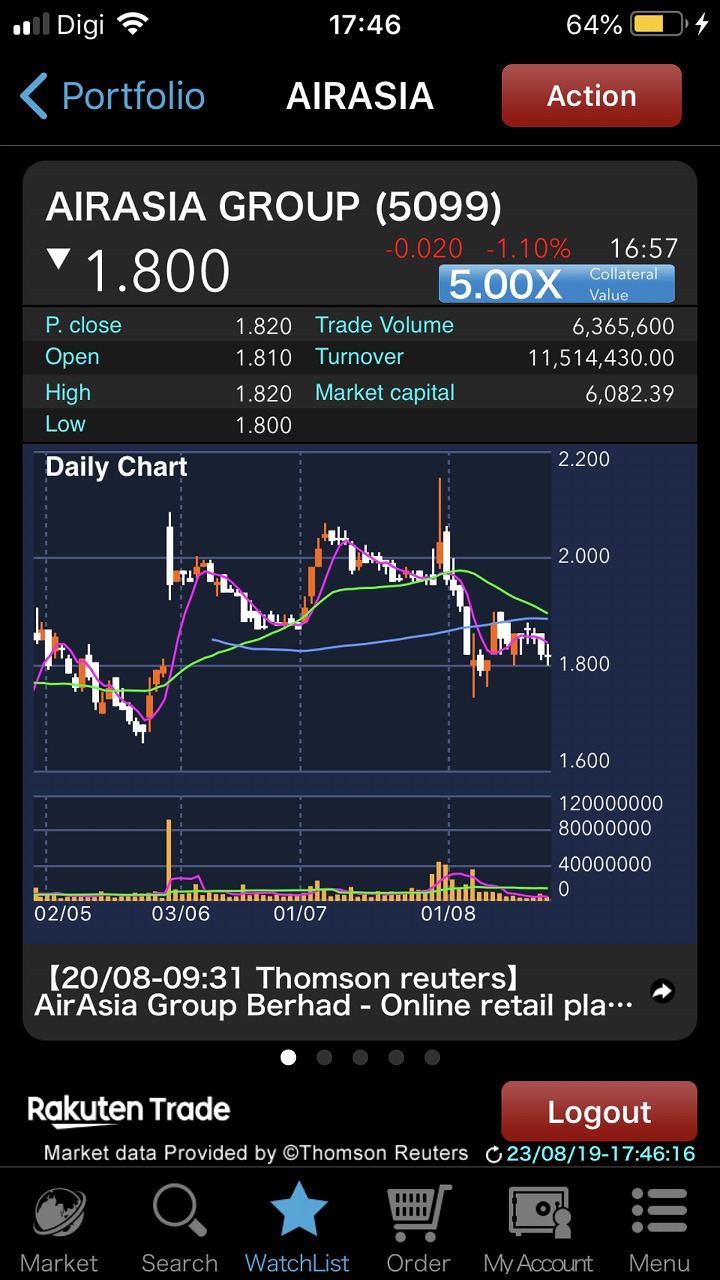Open My Account tab

coord(538,1228)
